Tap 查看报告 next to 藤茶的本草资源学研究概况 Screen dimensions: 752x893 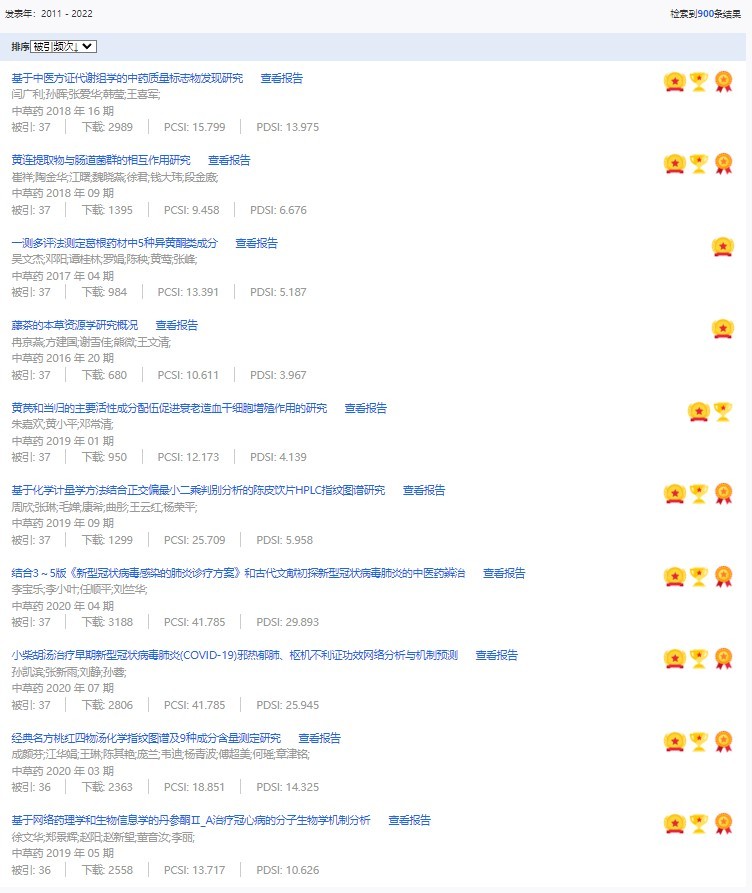(x=177, y=325)
